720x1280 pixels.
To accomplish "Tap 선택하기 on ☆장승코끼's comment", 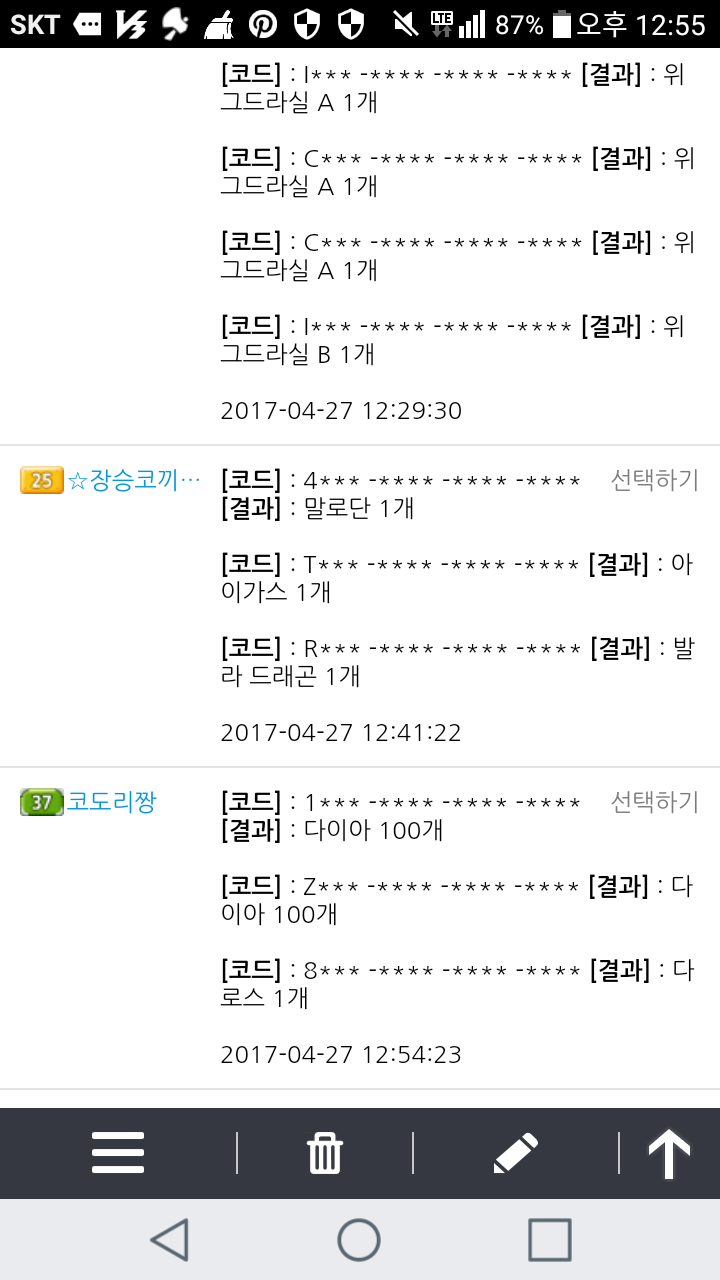I will [x=654, y=480].
